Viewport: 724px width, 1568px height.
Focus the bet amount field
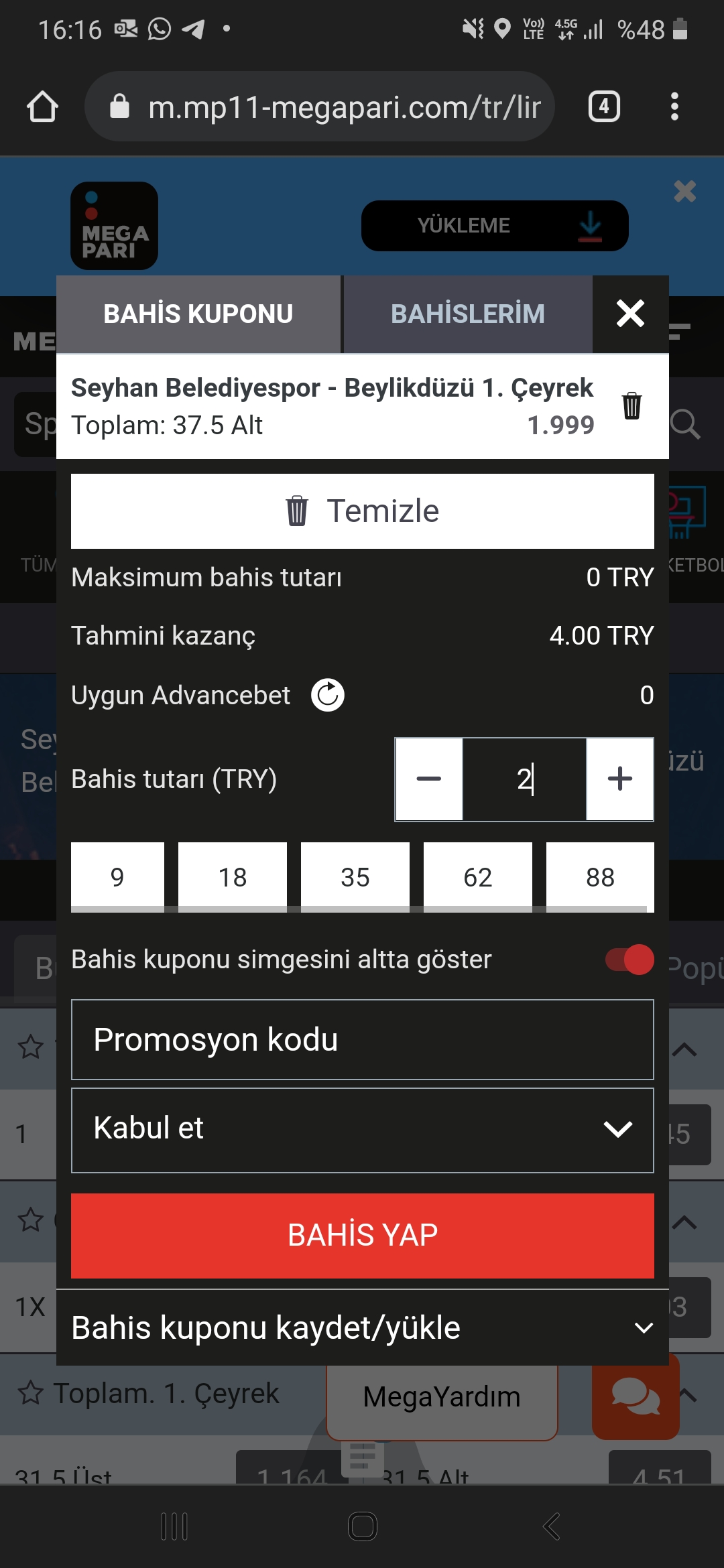coord(524,779)
